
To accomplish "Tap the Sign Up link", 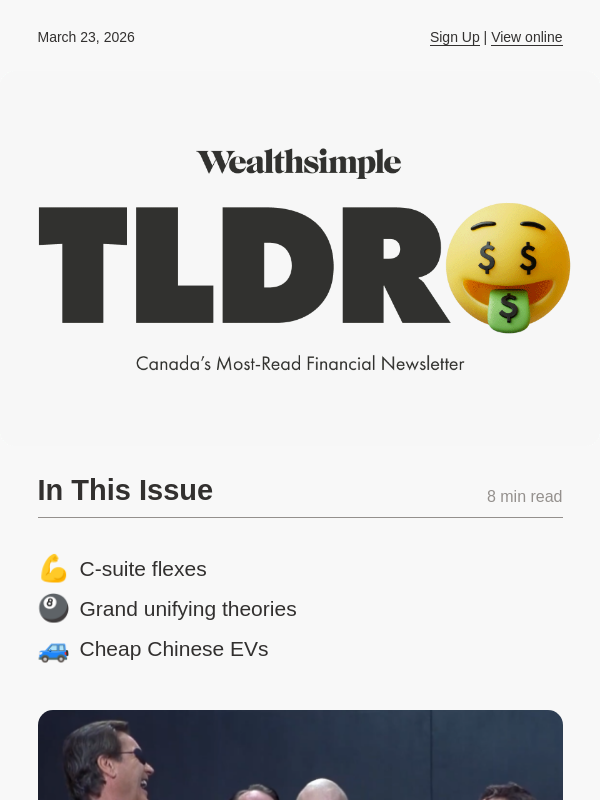I will point(454,37).
